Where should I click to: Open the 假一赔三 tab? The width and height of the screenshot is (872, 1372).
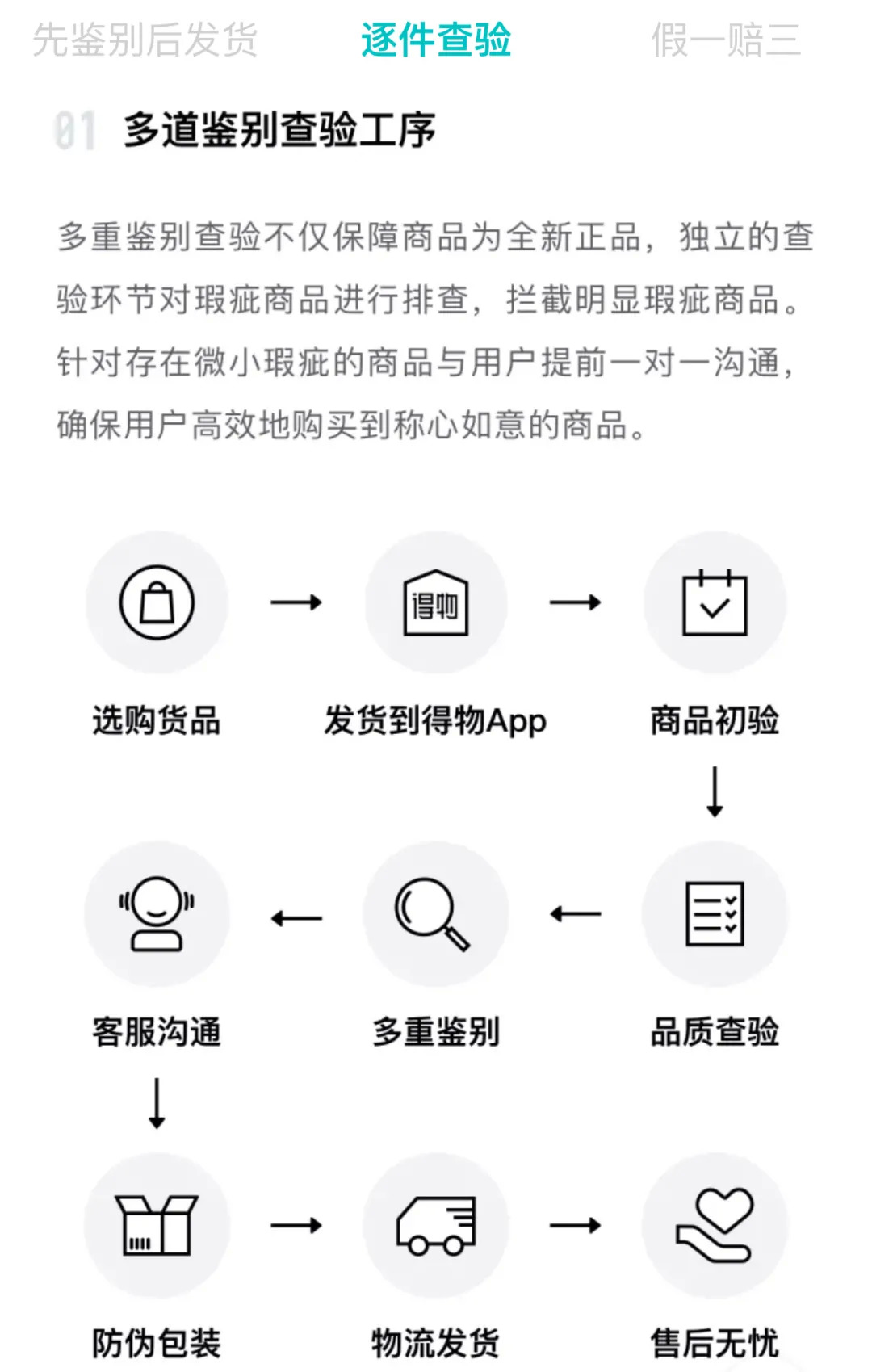pos(726,40)
